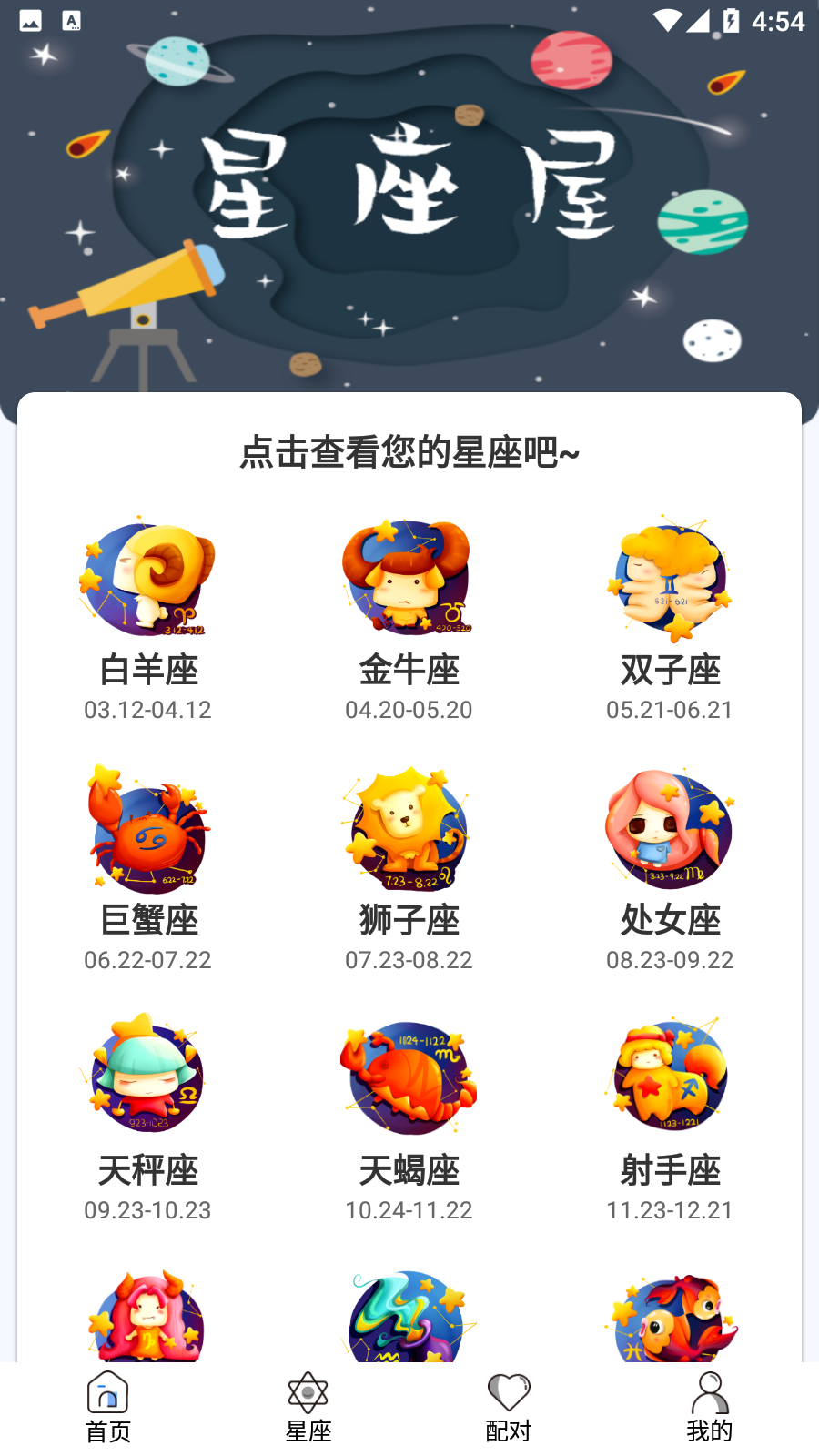Switch to the 首页 home tab
The image size is (819, 1456).
pyautogui.click(x=108, y=1407)
